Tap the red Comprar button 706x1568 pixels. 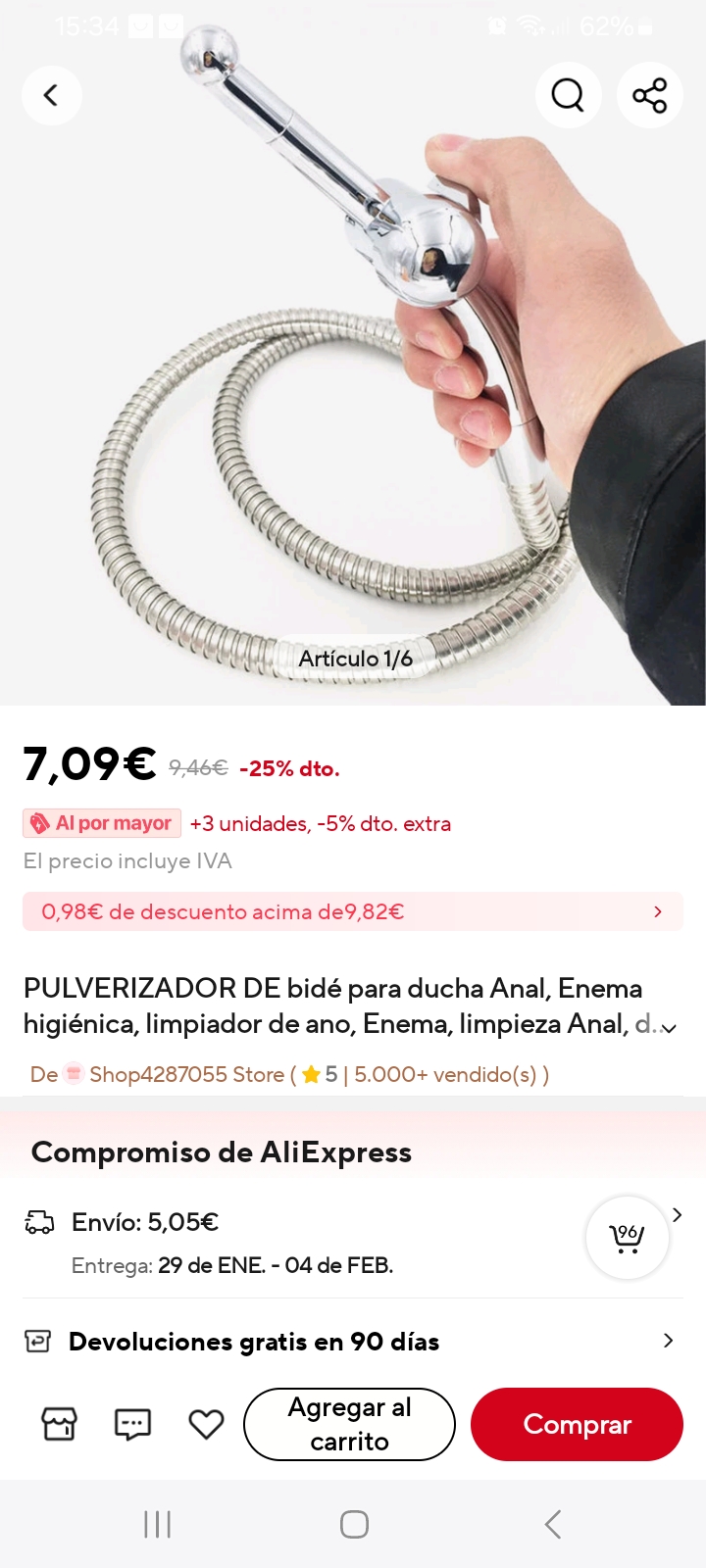point(577,1424)
